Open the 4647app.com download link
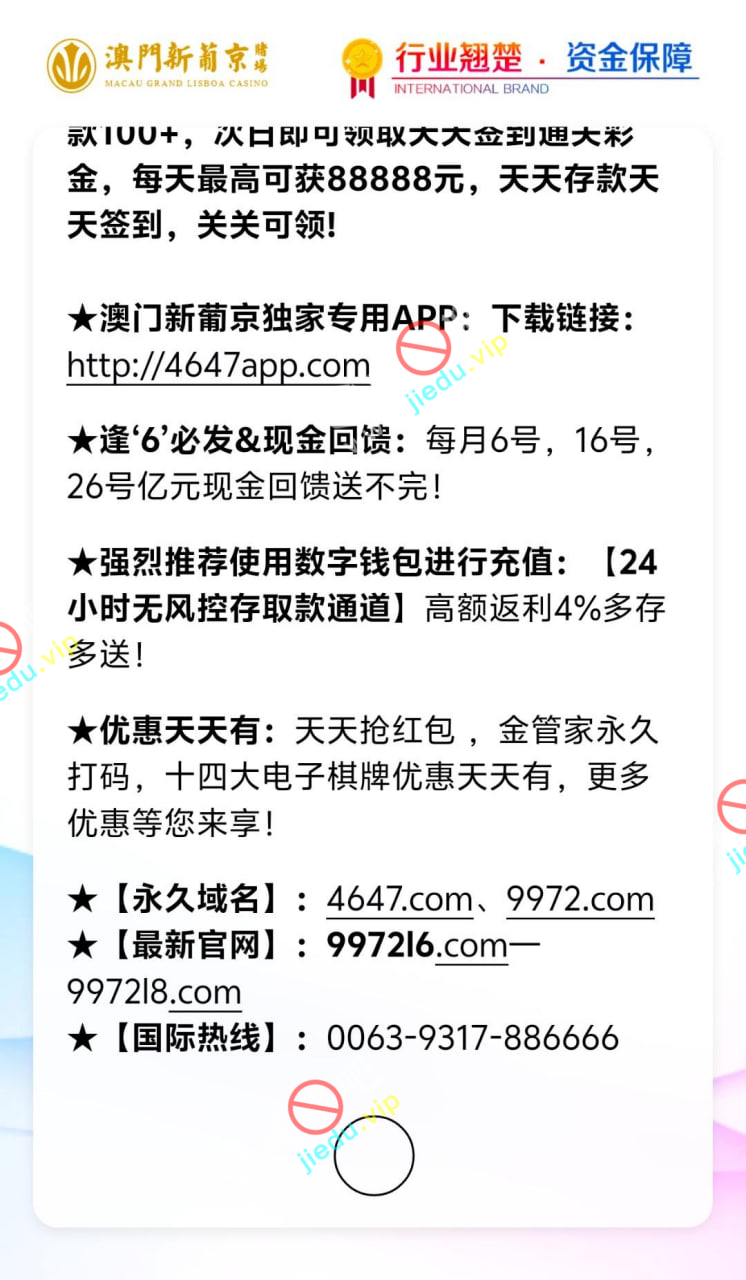The height and width of the screenshot is (1280, 746). [218, 365]
